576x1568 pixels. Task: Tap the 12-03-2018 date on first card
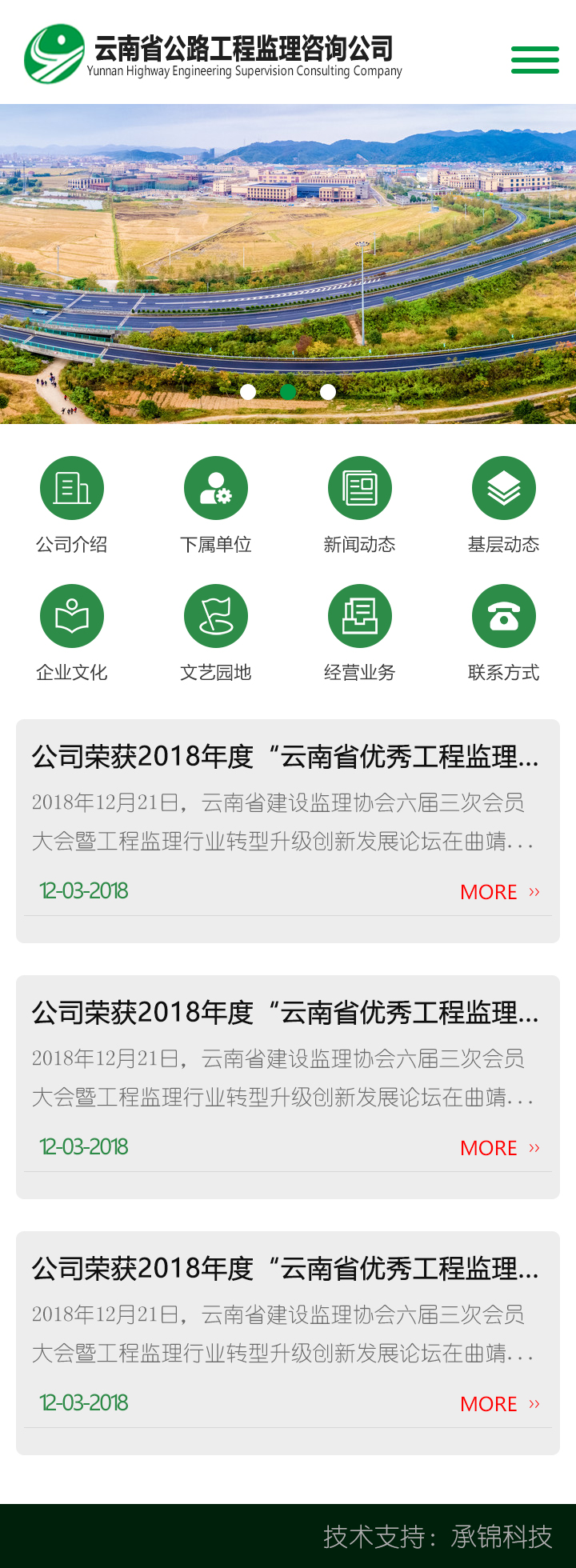click(x=83, y=890)
